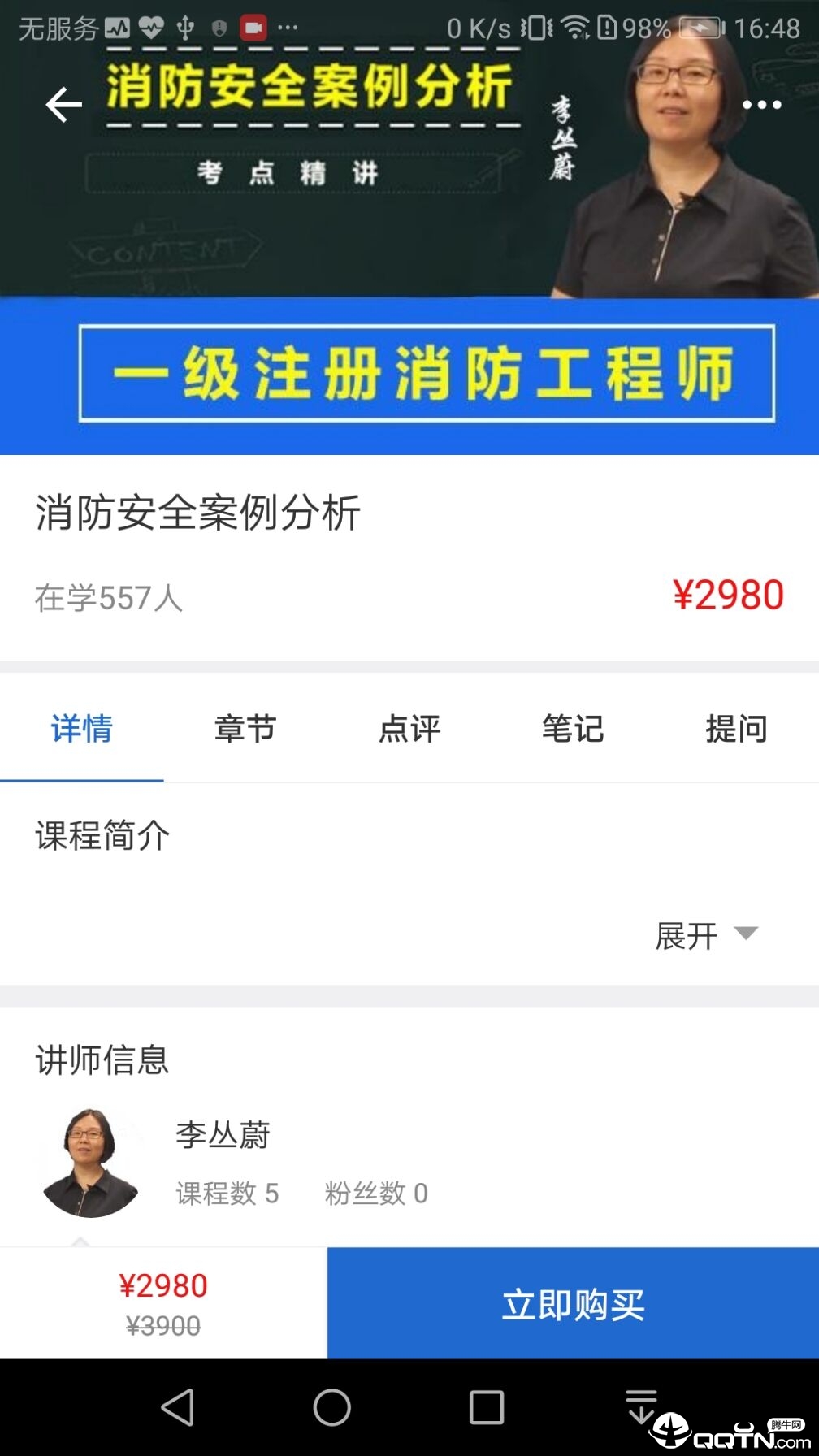The width and height of the screenshot is (819, 1456).
Task: Expand the 课程简介 section via 展开
Action: 706,935
